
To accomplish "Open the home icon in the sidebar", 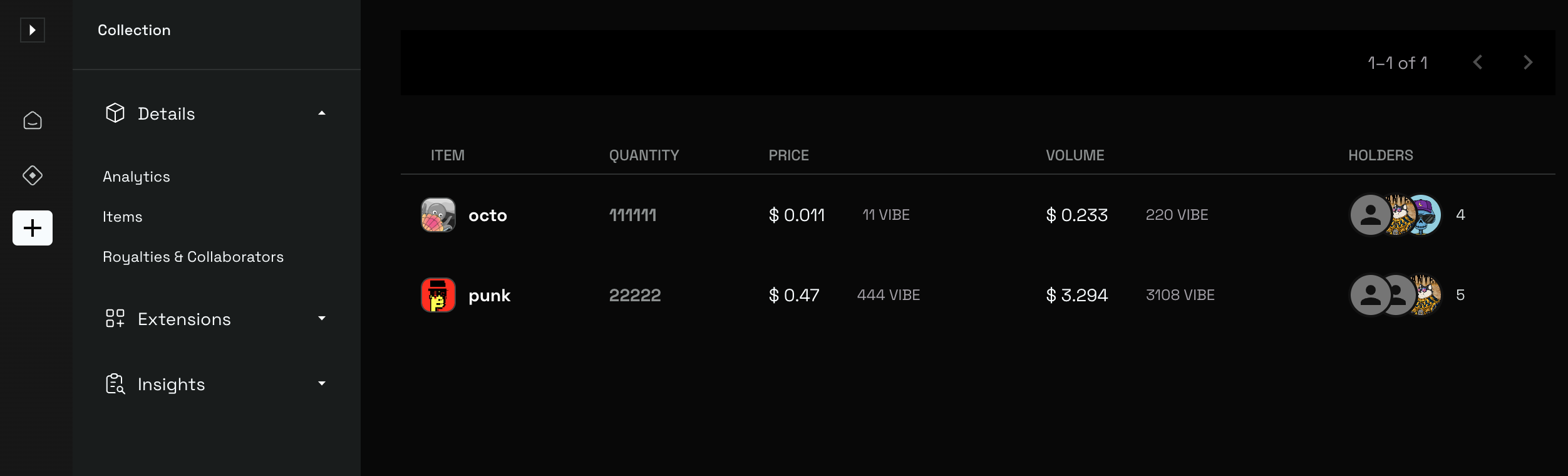I will (33, 120).
